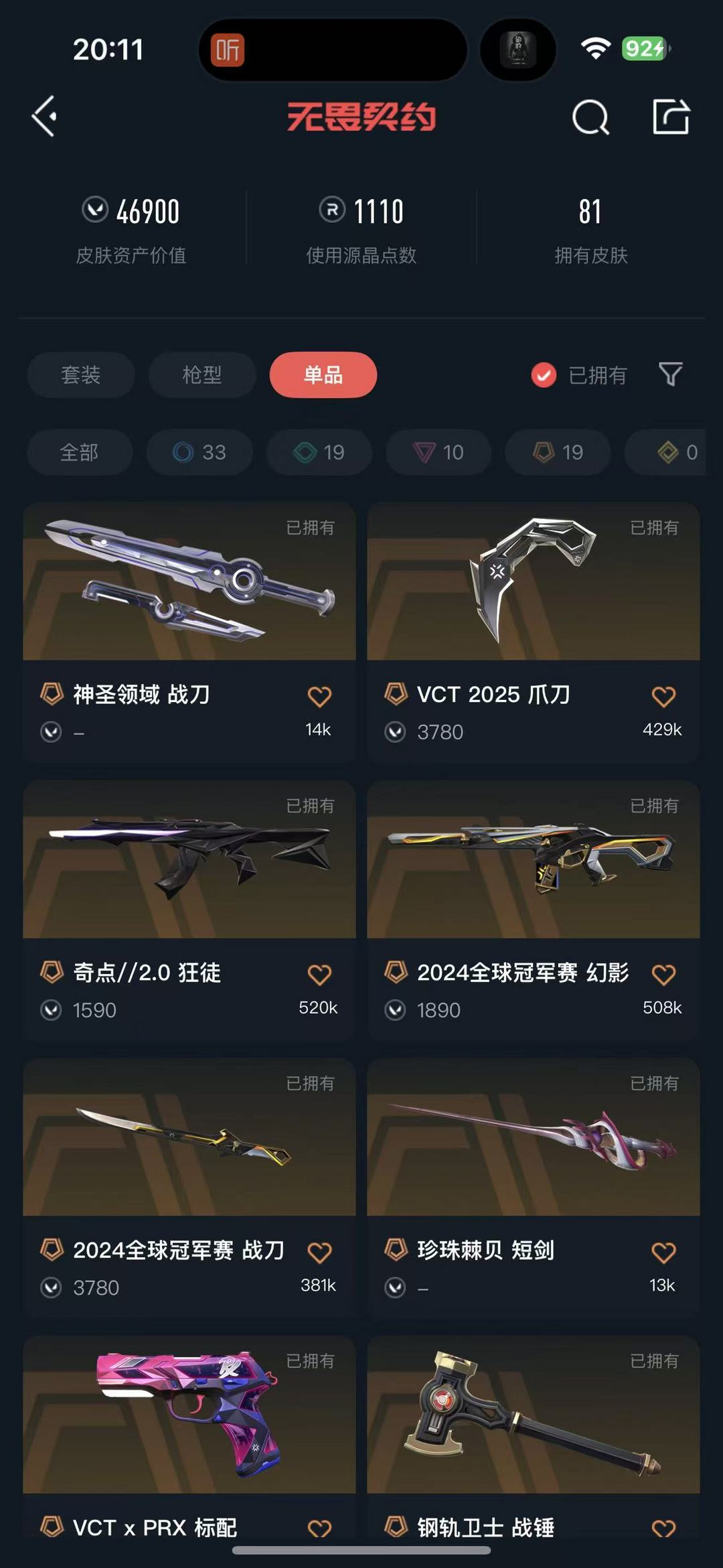Open the search icon
This screenshot has width=723, height=1568.
tap(590, 118)
